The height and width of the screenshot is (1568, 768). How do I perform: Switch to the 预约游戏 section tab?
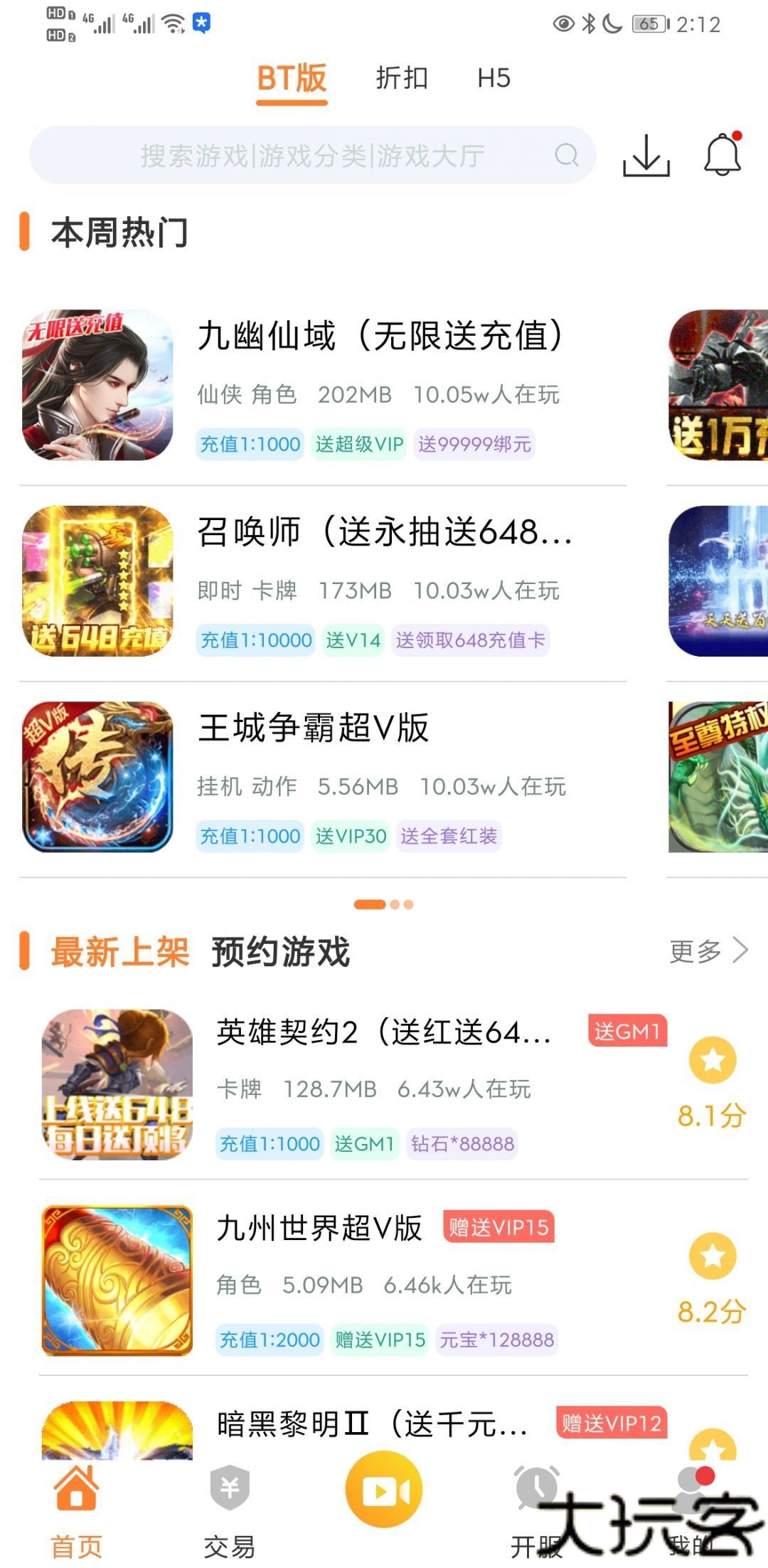tap(281, 952)
